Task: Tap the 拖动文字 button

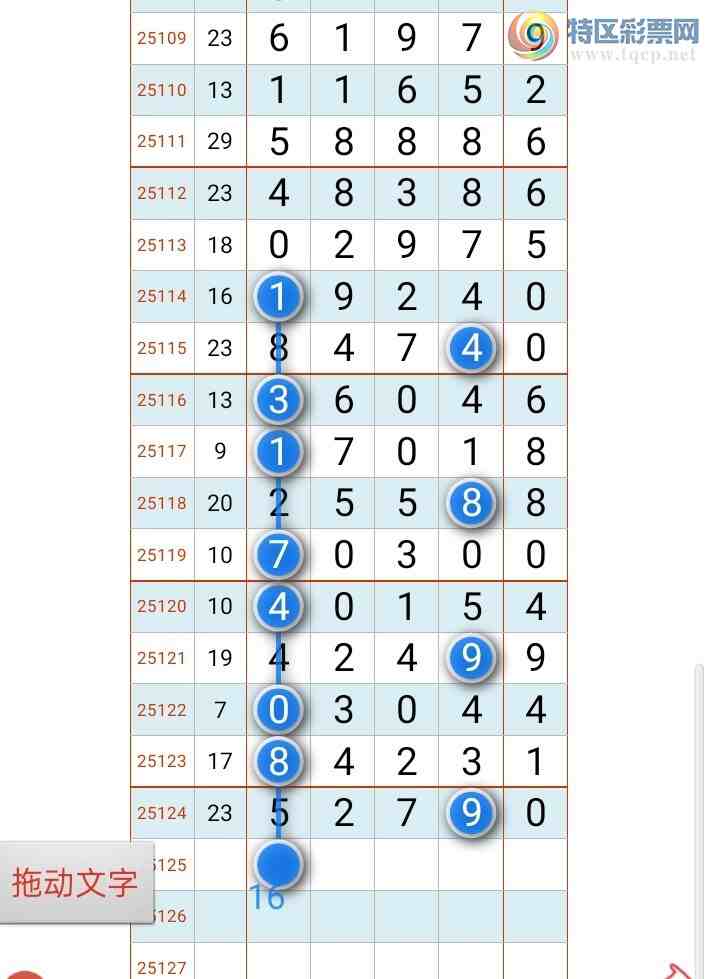Action: 75,882
